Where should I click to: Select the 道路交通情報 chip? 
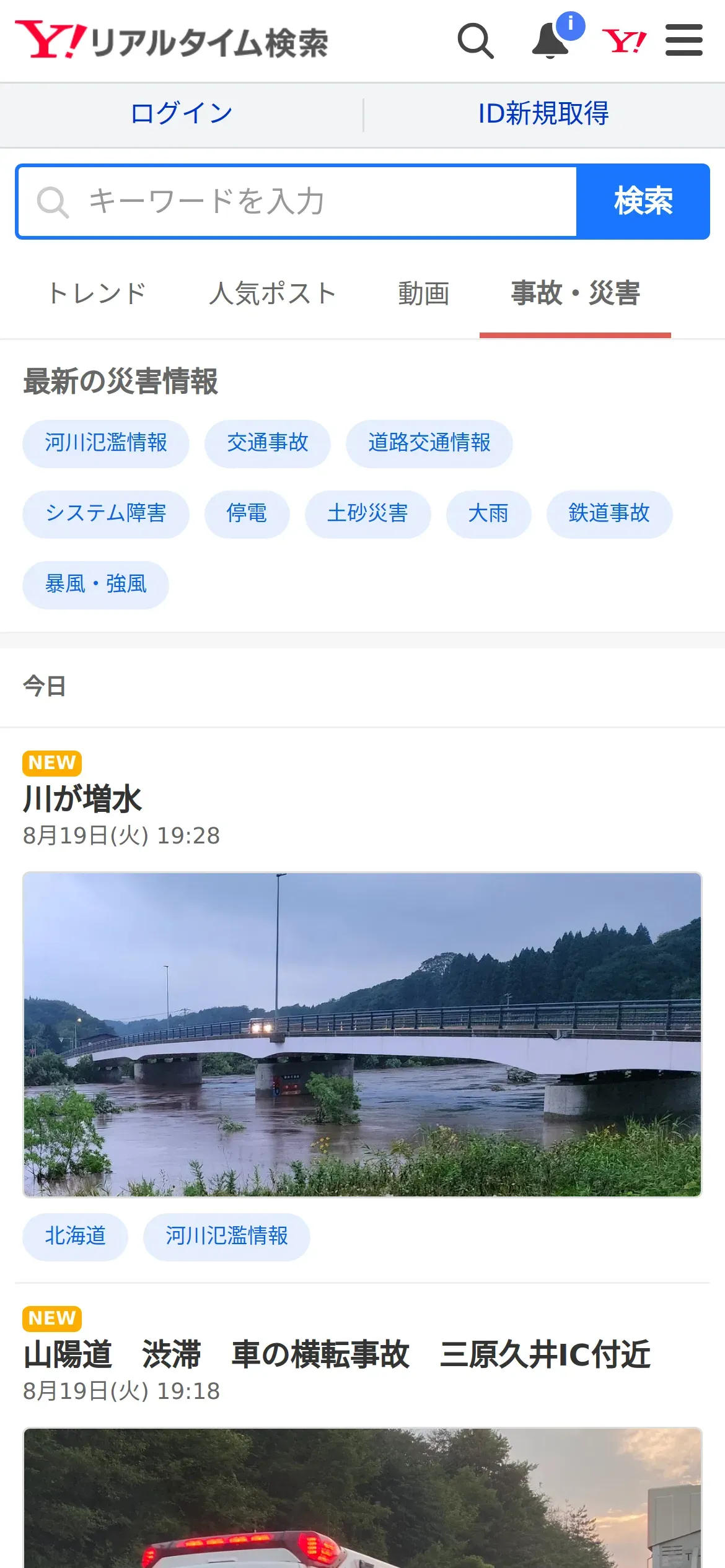click(x=429, y=443)
